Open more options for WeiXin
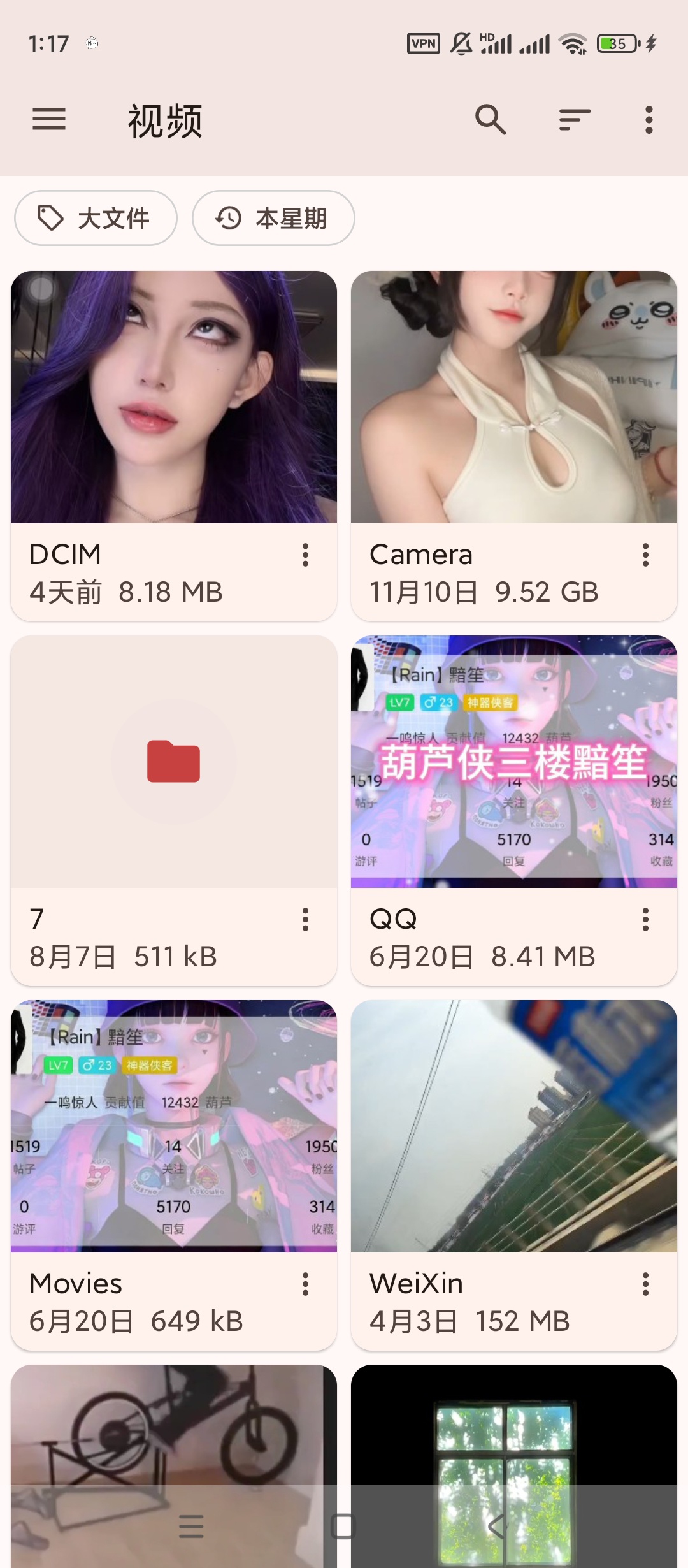This screenshot has height=1568, width=688. click(645, 1284)
